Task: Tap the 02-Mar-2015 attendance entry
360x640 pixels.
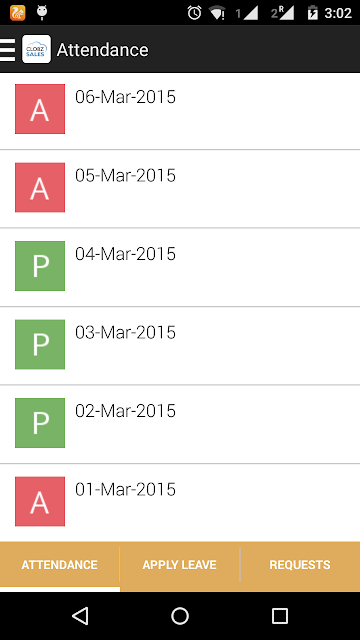Action: [x=180, y=424]
